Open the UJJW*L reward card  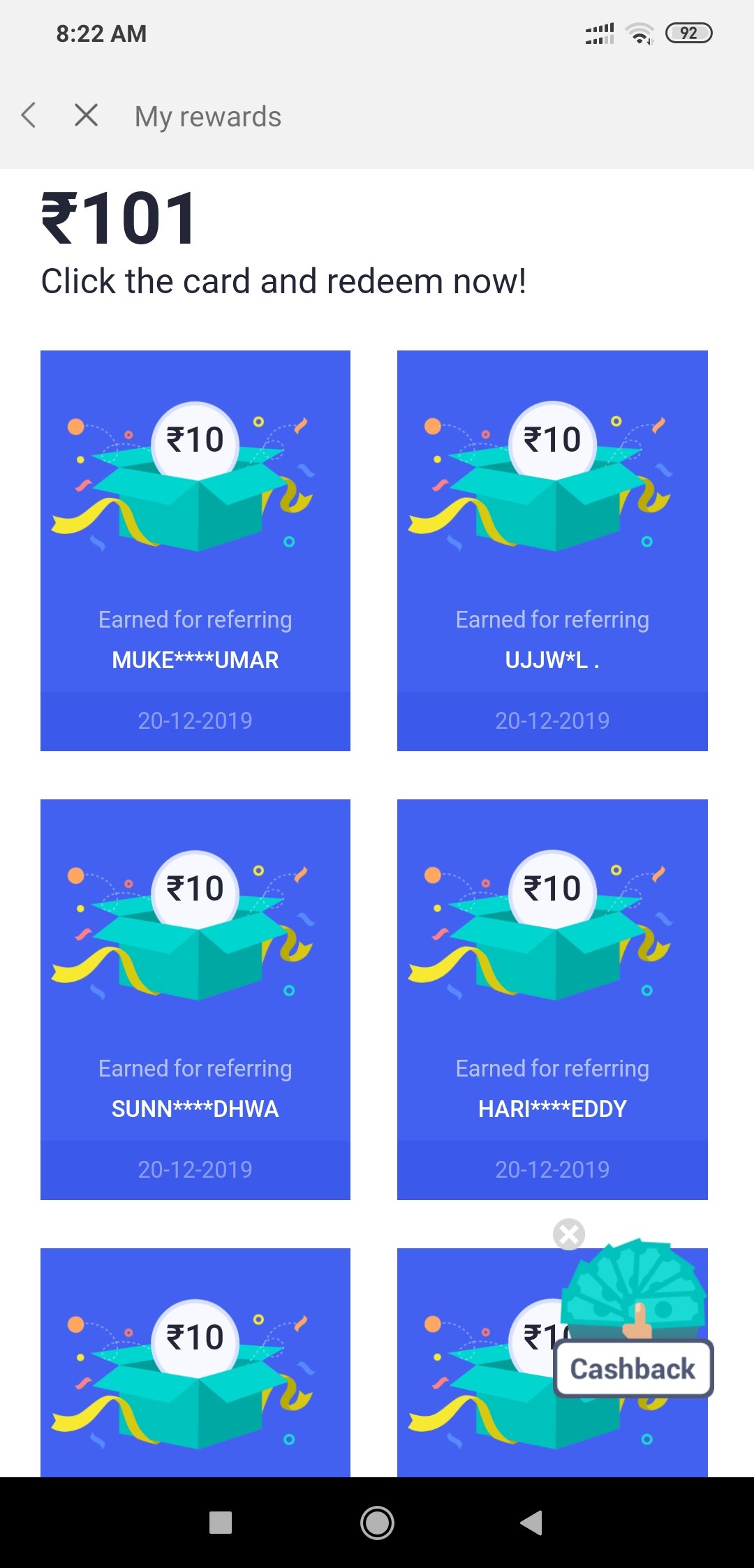(x=552, y=550)
